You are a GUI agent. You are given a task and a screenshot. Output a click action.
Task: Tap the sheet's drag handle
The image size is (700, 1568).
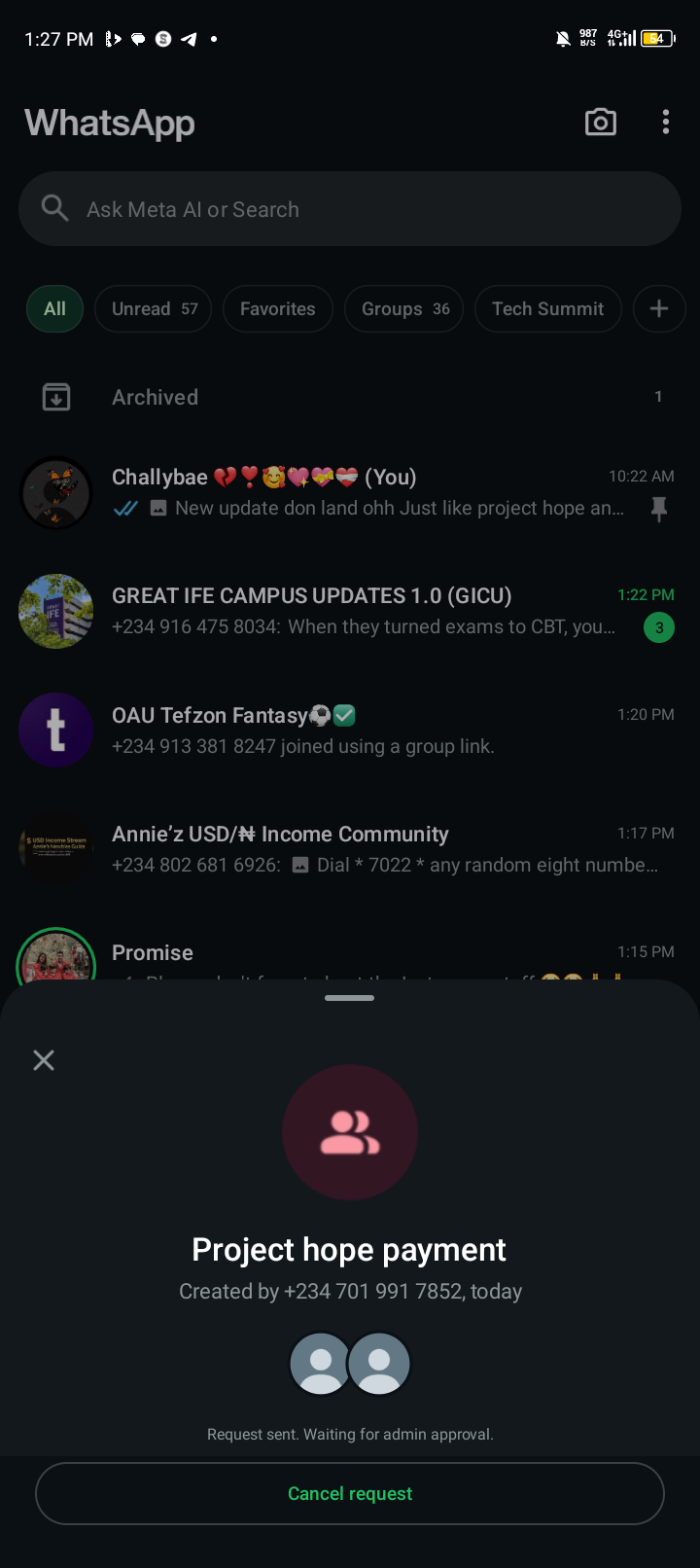coord(350,998)
